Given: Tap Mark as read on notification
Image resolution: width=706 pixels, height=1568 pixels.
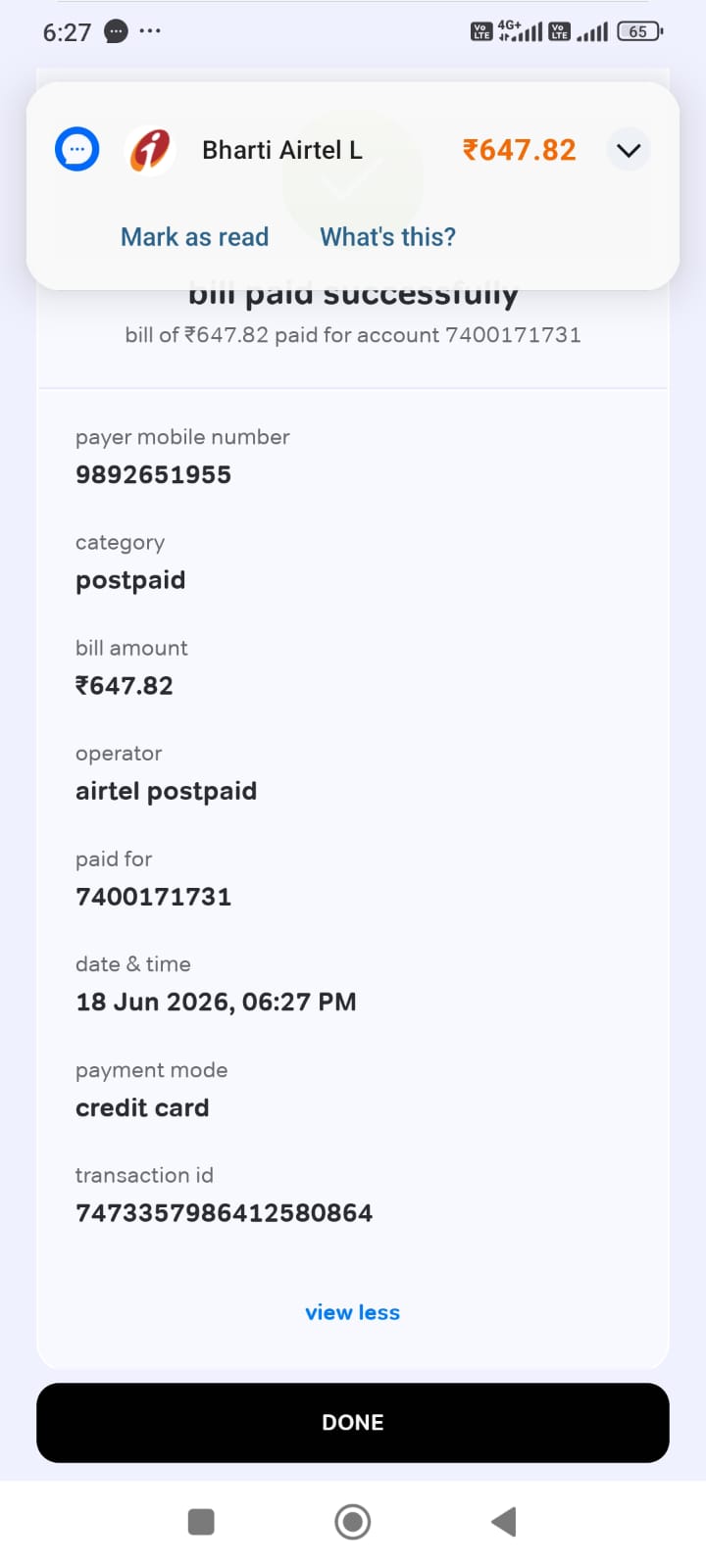Looking at the screenshot, I should coord(194,237).
